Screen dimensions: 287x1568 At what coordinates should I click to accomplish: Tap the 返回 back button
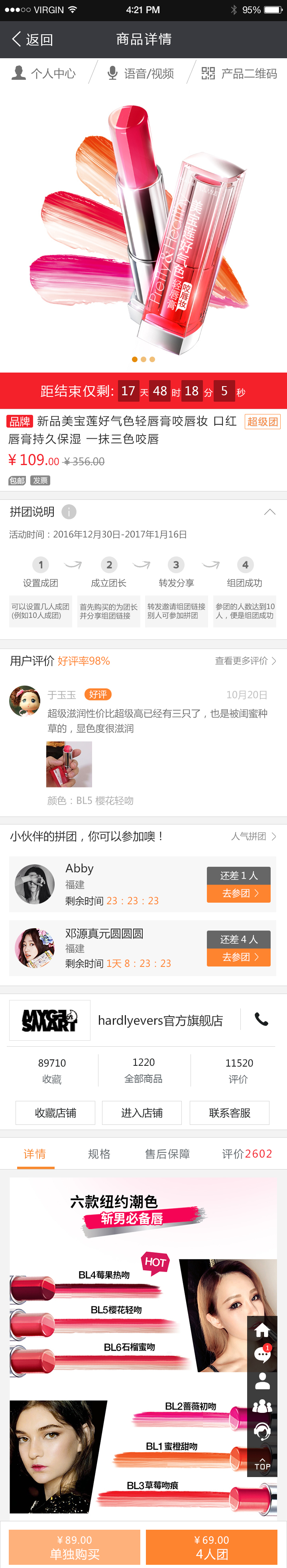pos(33,39)
